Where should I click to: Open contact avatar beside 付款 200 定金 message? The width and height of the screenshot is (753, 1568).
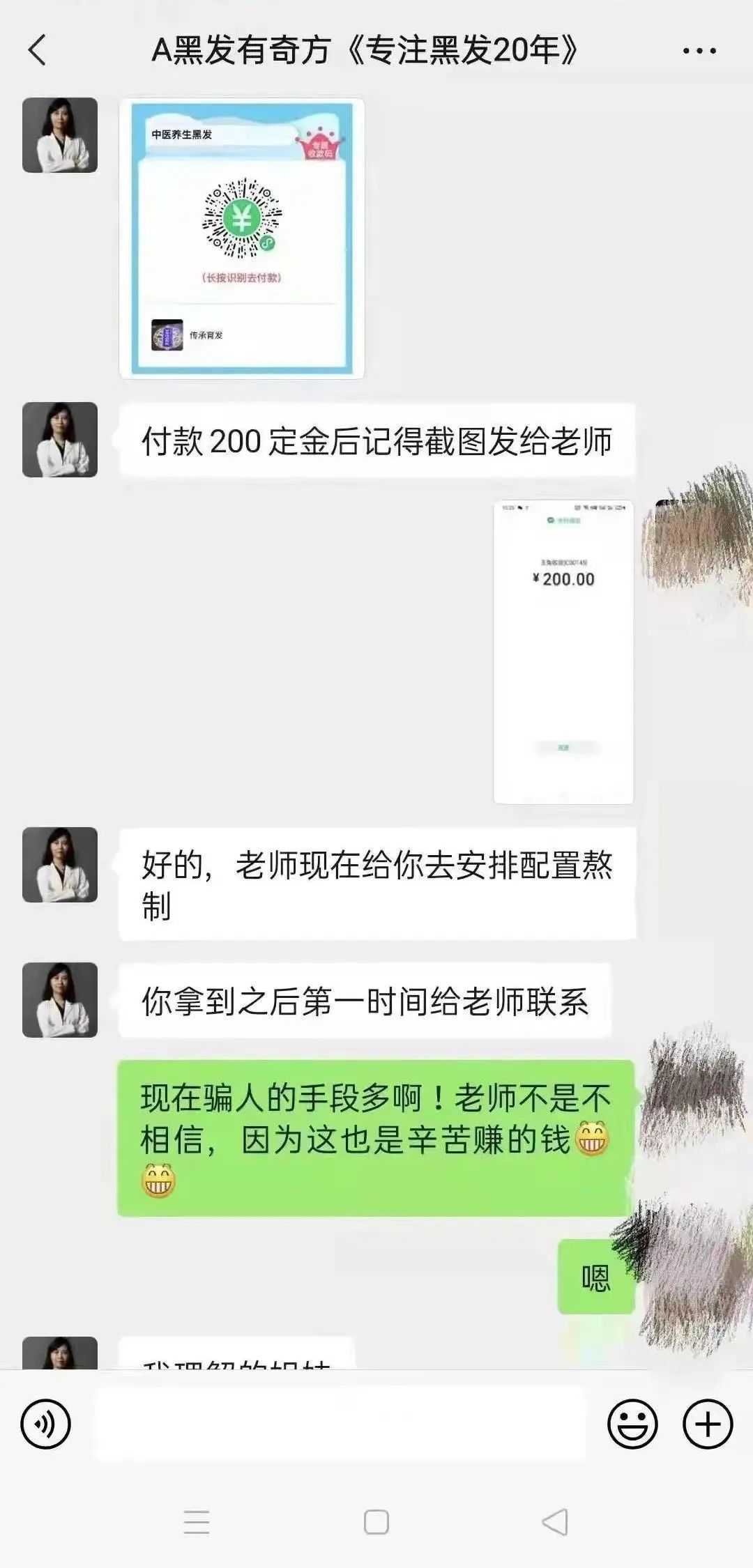pos(60,440)
